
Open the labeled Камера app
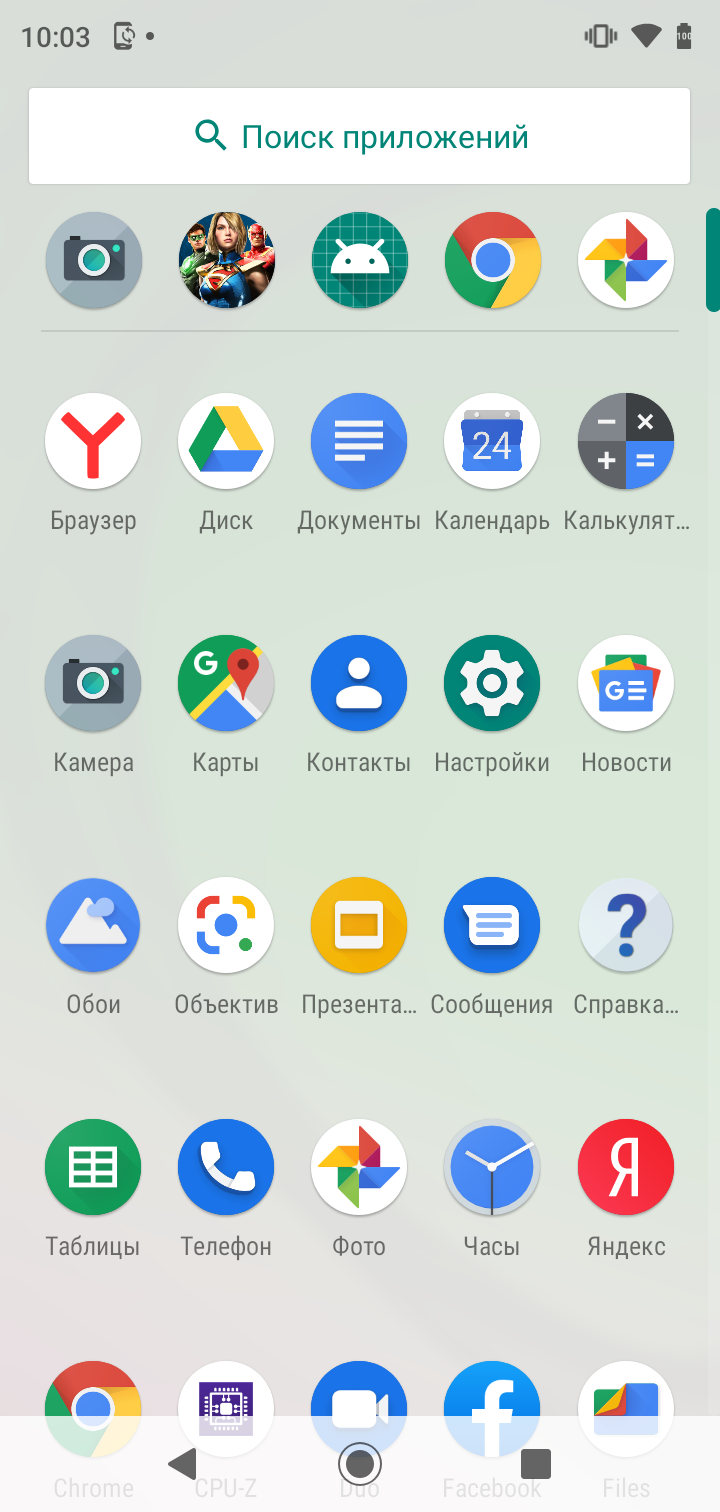pos(93,684)
